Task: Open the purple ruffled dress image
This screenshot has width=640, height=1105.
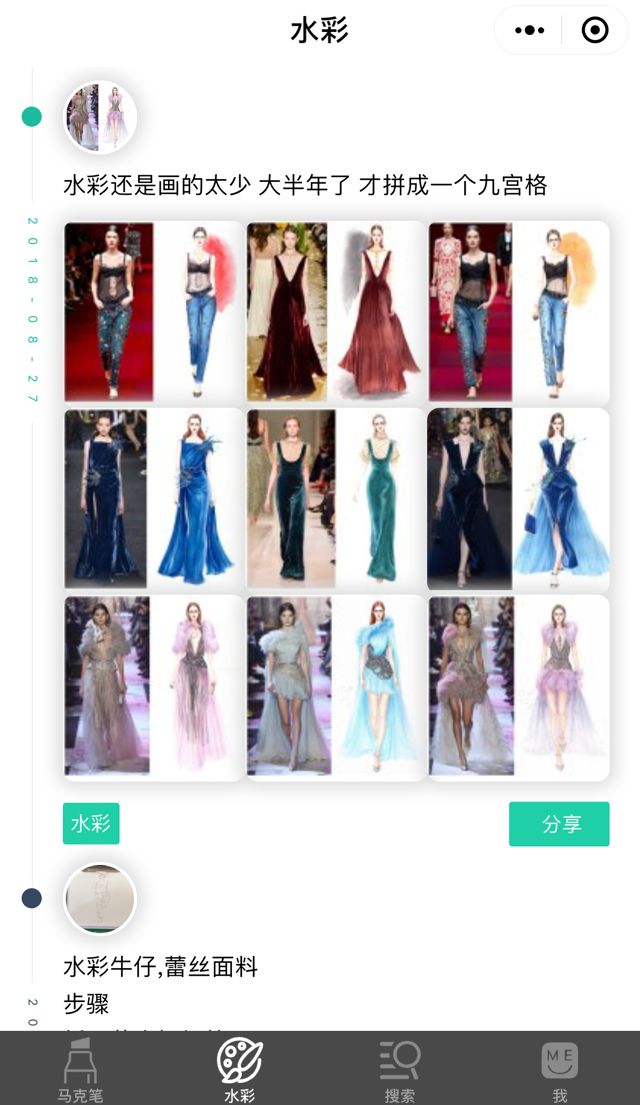Action: coord(518,686)
